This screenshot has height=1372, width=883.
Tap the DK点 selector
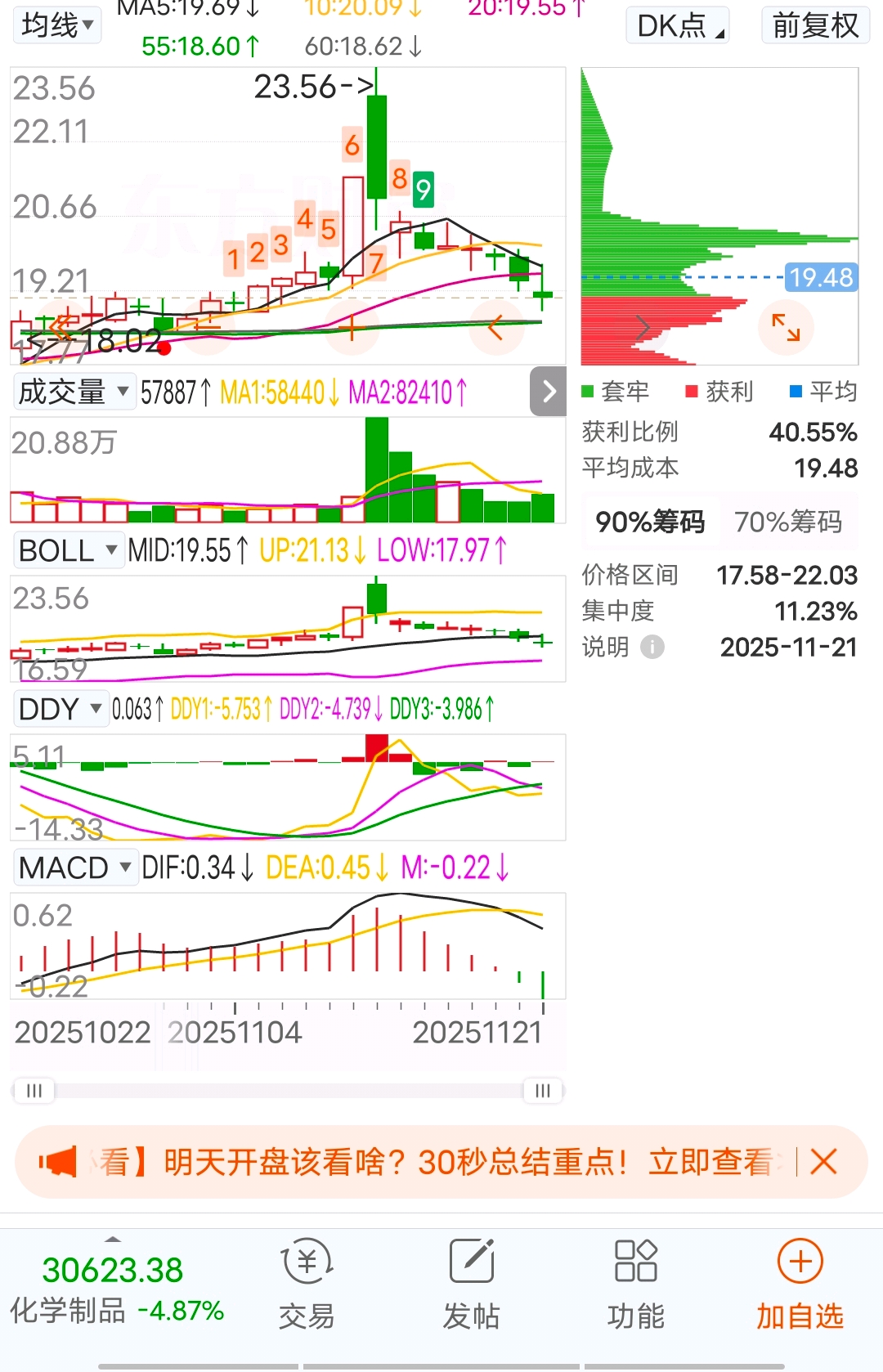(678, 25)
